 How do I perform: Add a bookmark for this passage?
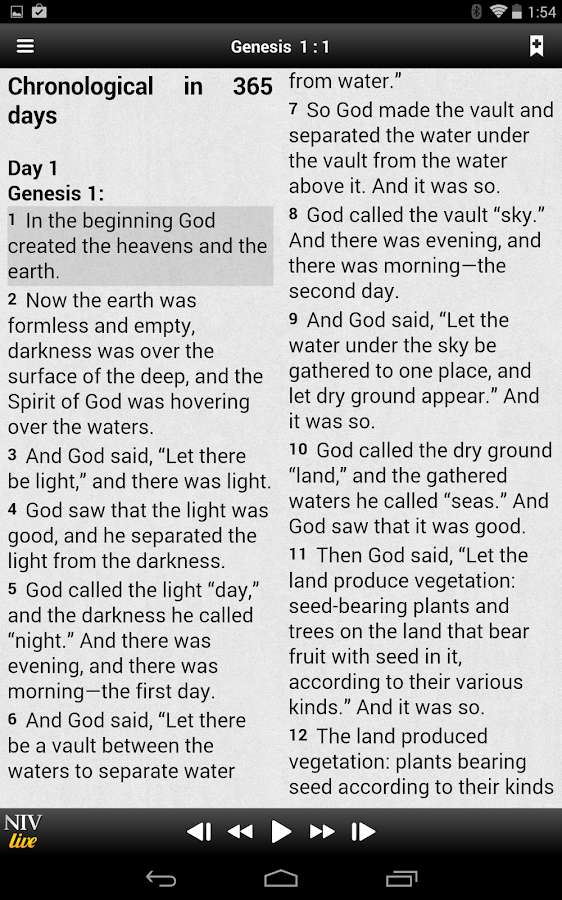pos(536,46)
